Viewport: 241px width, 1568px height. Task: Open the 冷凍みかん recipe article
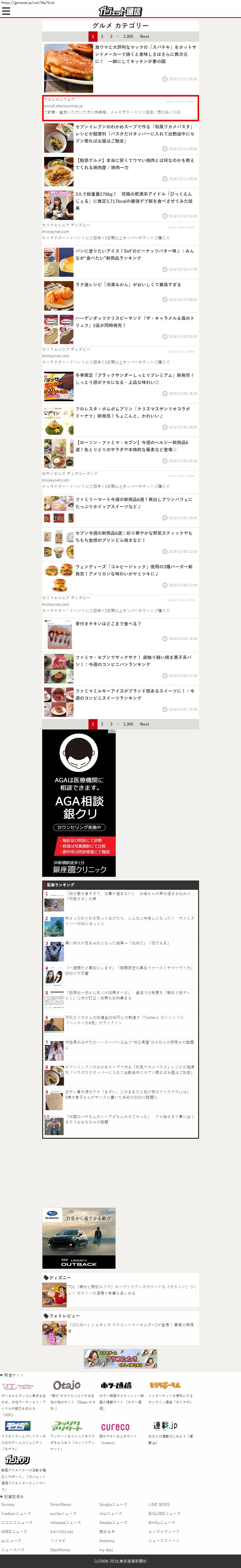pos(128,284)
